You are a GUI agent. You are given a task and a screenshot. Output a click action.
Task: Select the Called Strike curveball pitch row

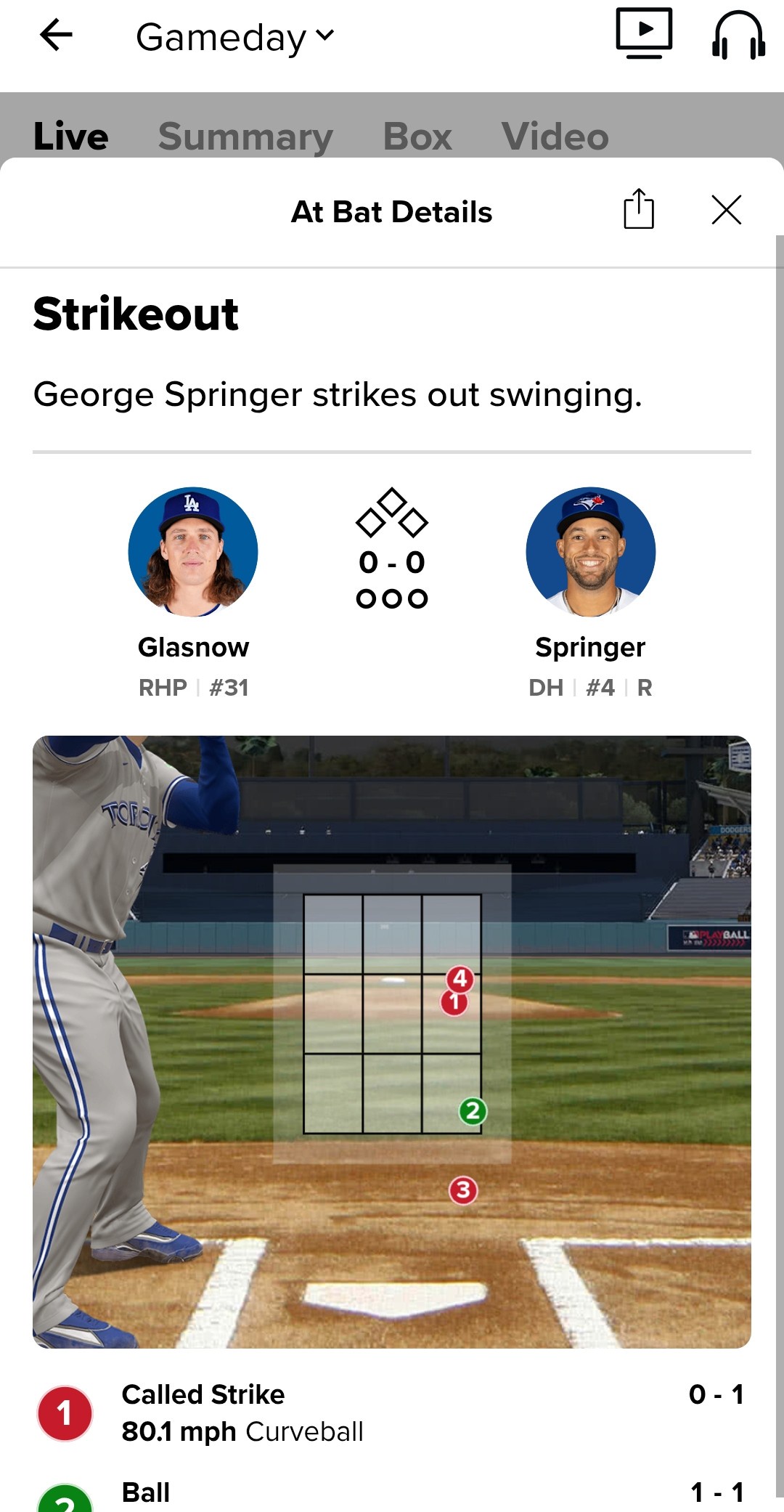[391, 1413]
